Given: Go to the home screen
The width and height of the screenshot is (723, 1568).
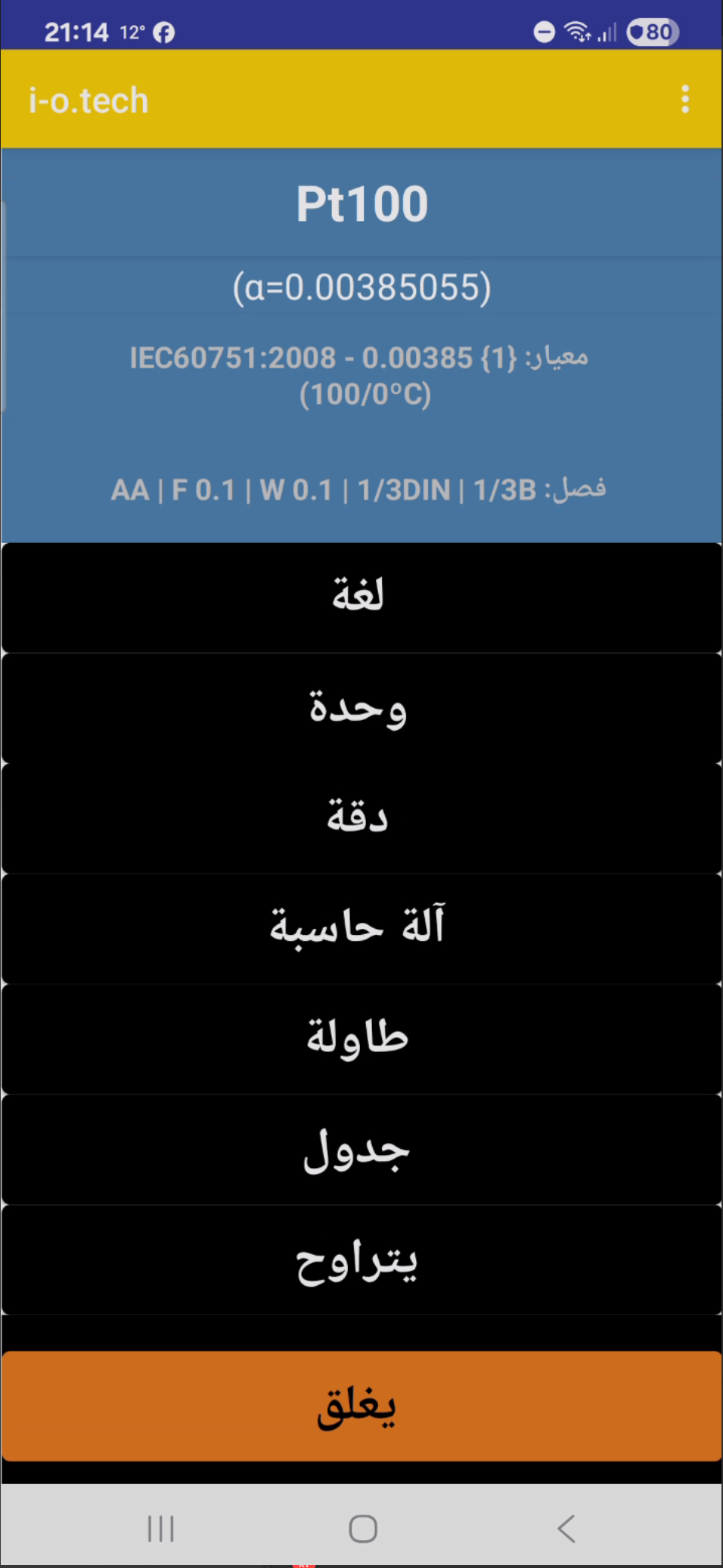Looking at the screenshot, I should click(x=363, y=1528).
